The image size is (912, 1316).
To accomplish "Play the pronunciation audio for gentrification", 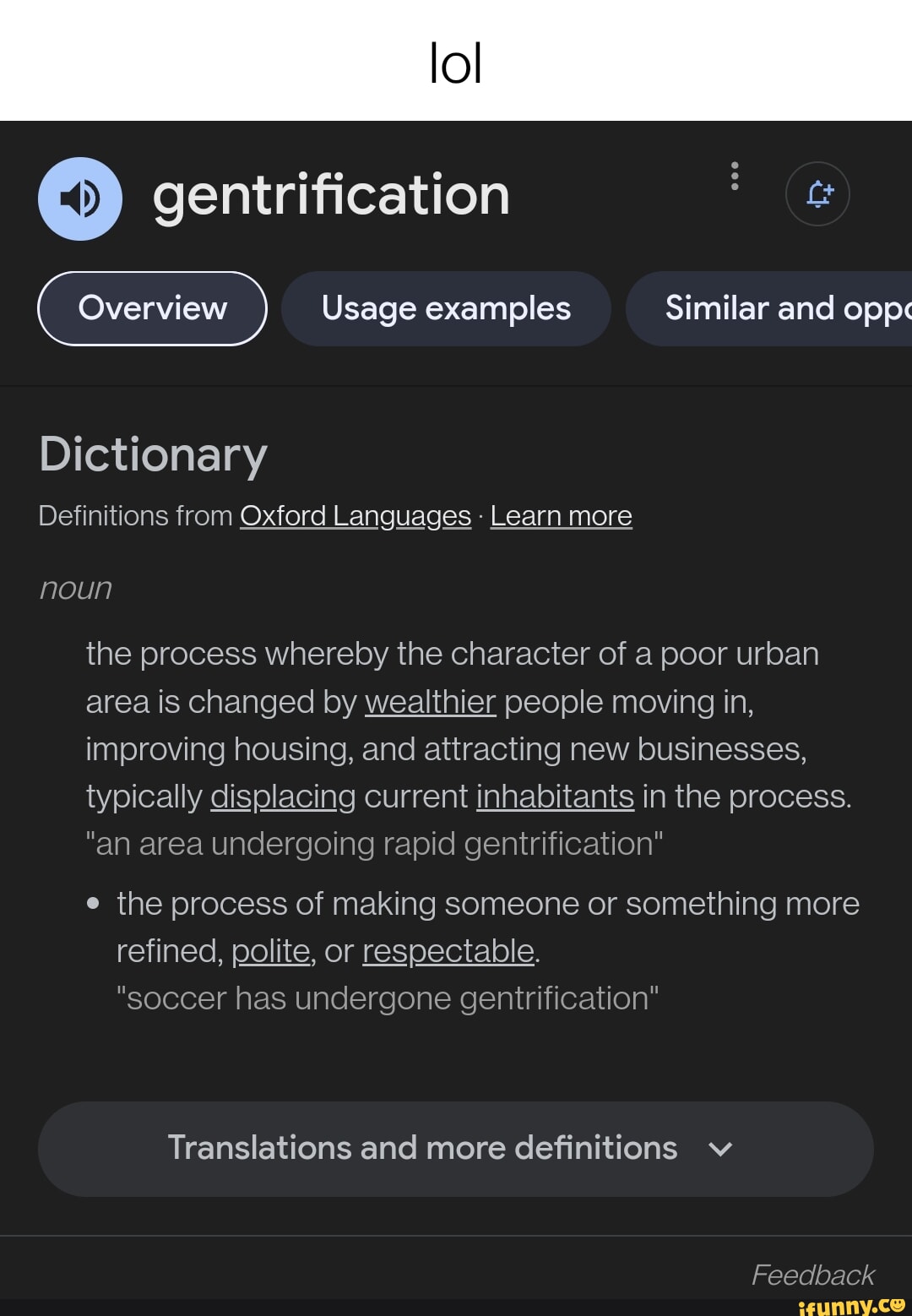I will point(80,198).
